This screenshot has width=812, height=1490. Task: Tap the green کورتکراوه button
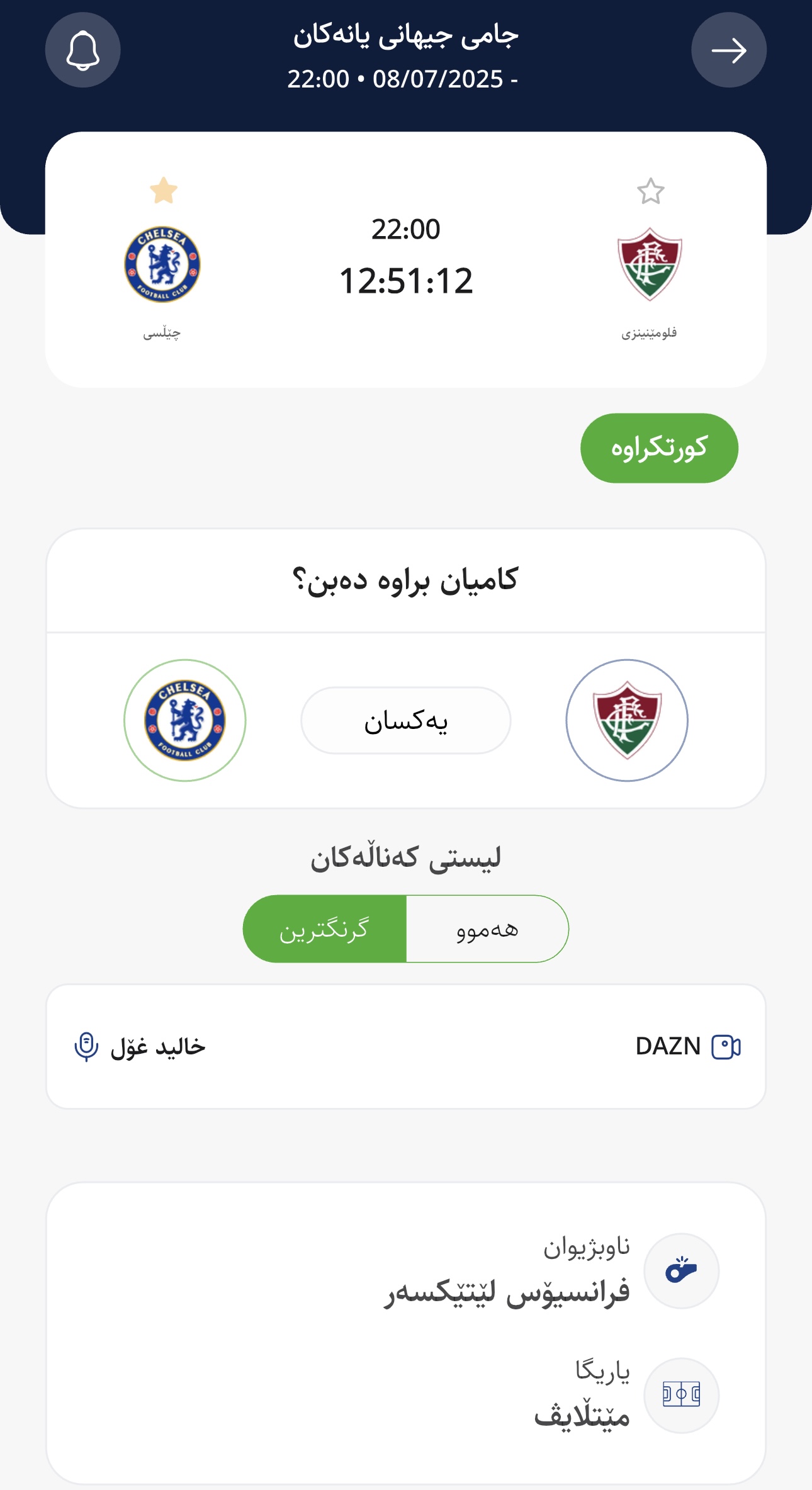(658, 448)
